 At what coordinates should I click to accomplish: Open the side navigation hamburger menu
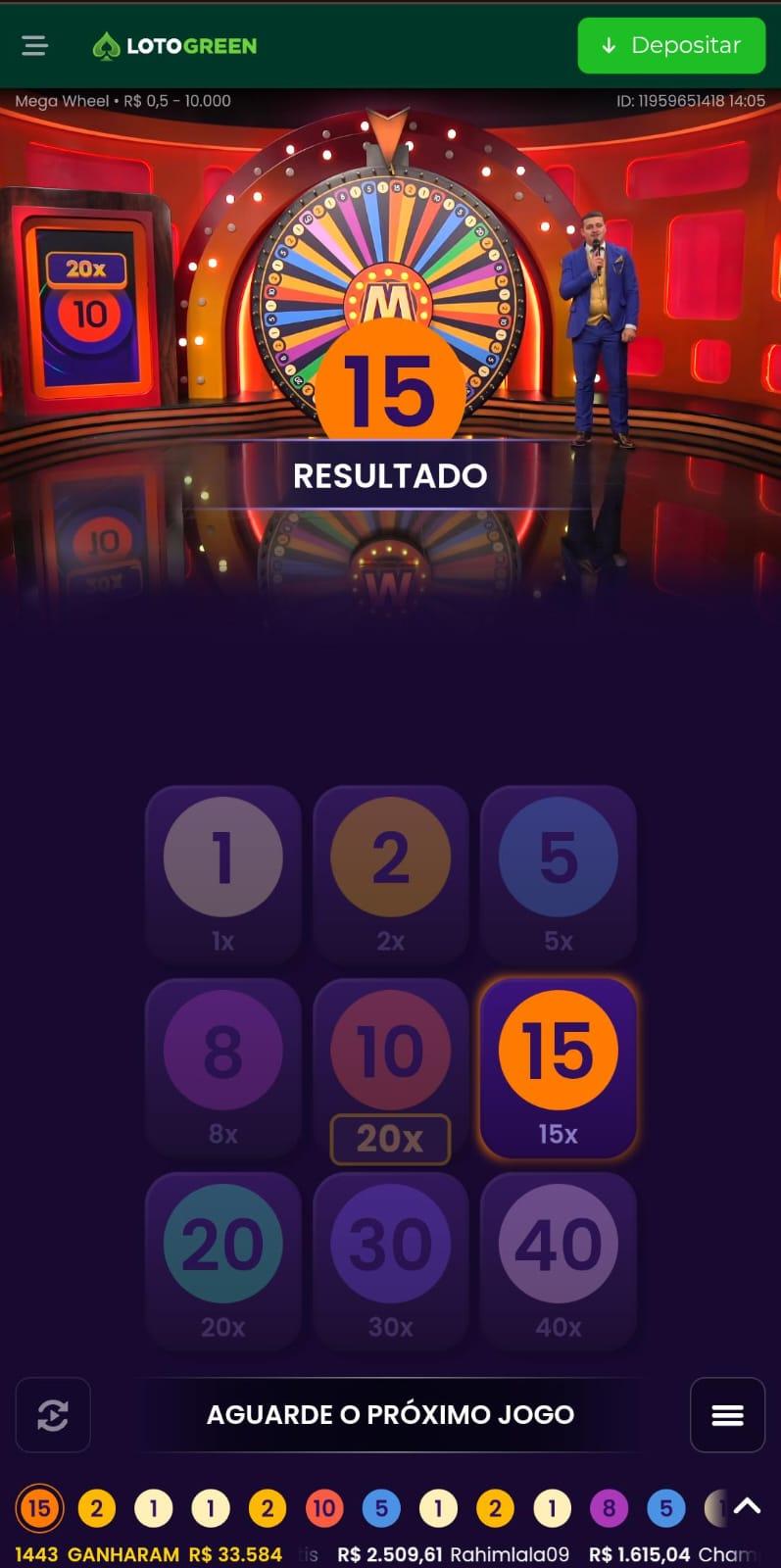point(34,45)
